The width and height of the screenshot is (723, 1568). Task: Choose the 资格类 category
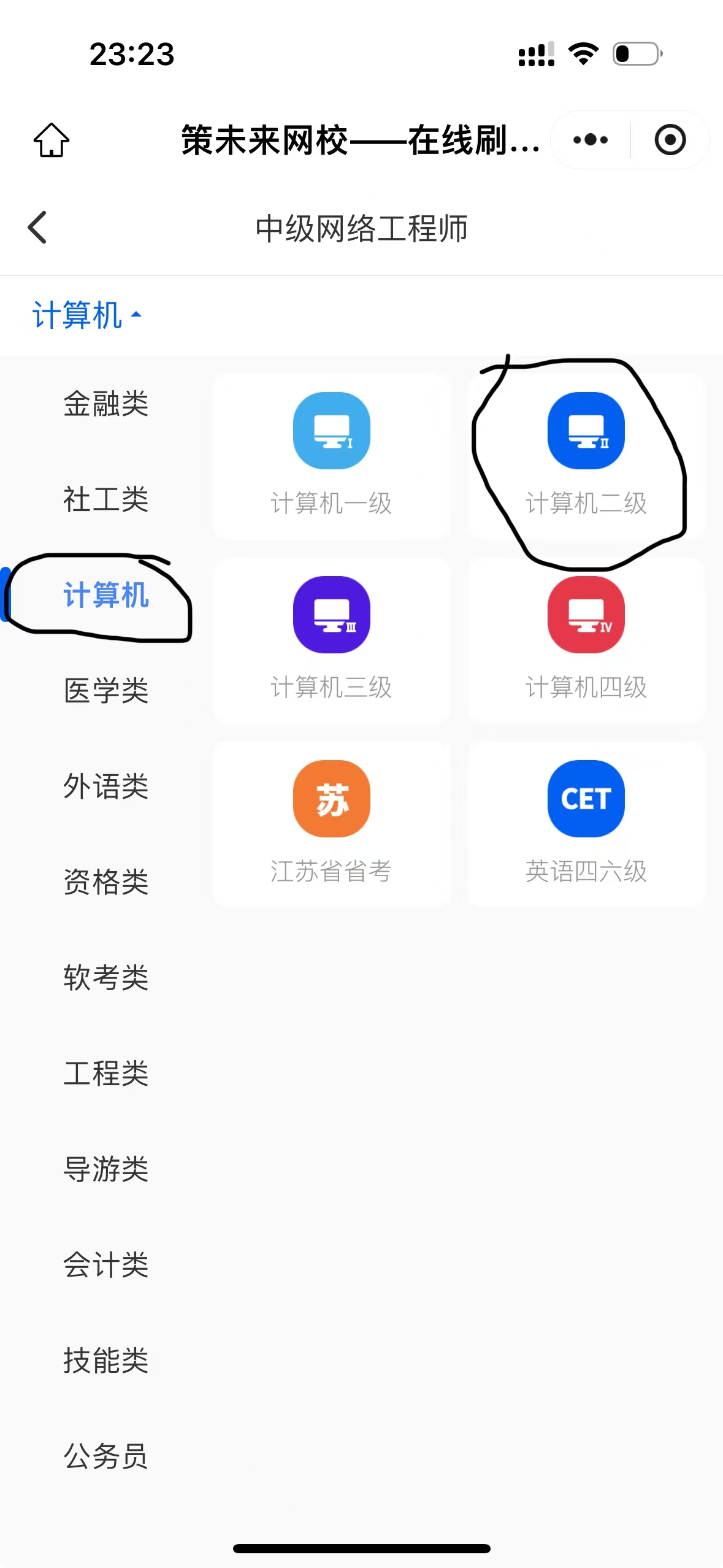point(105,882)
